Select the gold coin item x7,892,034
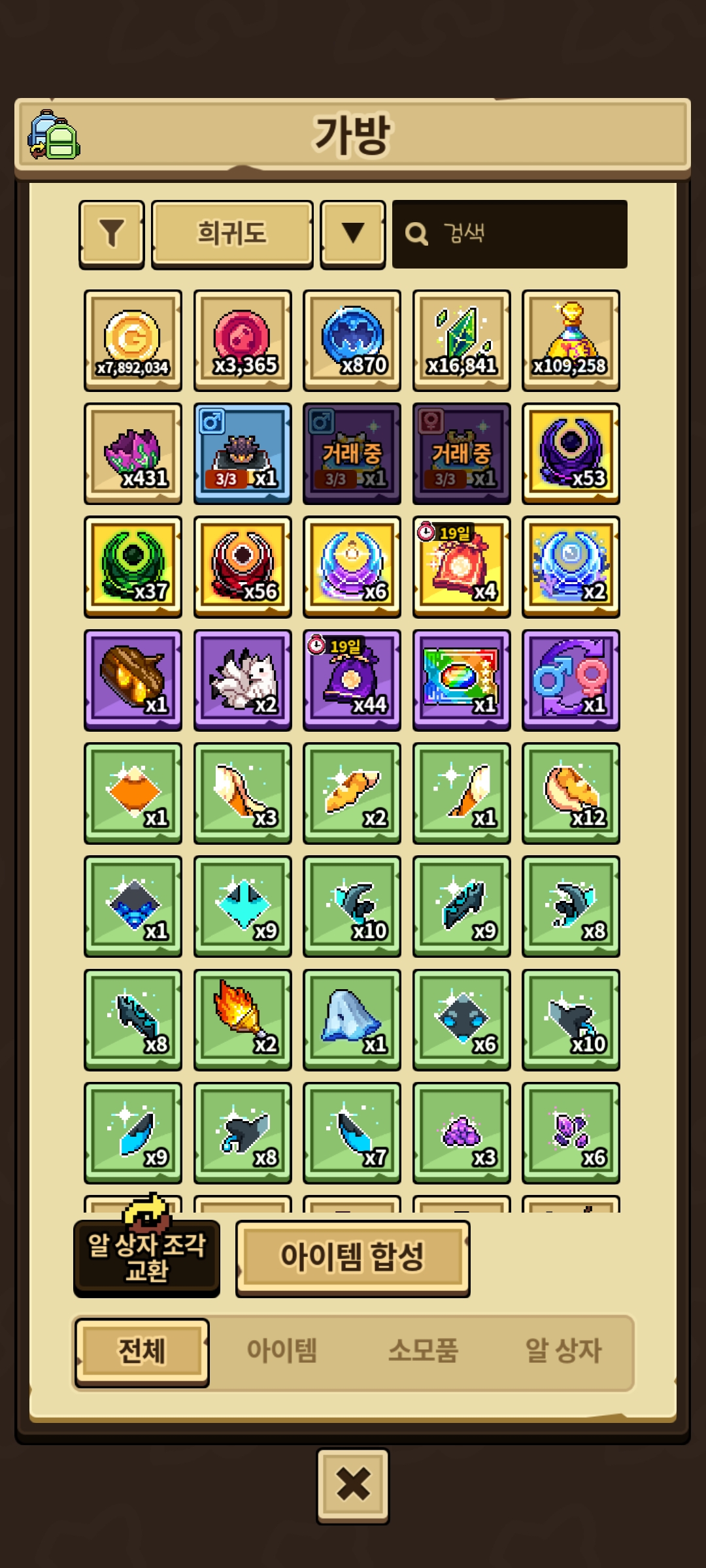 [x=133, y=340]
